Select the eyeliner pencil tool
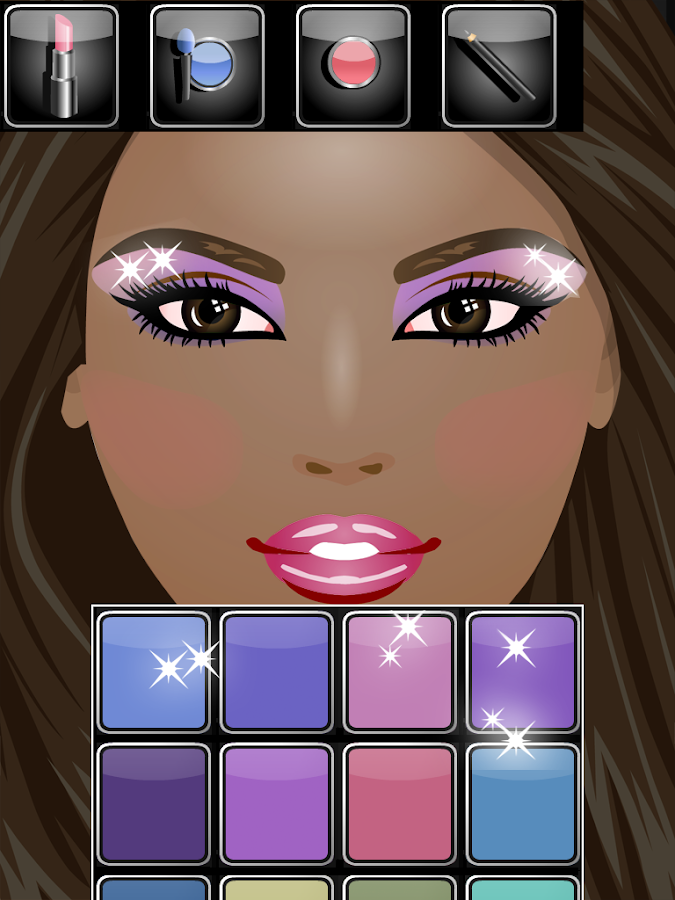Viewport: 675px width, 900px height. click(x=498, y=66)
